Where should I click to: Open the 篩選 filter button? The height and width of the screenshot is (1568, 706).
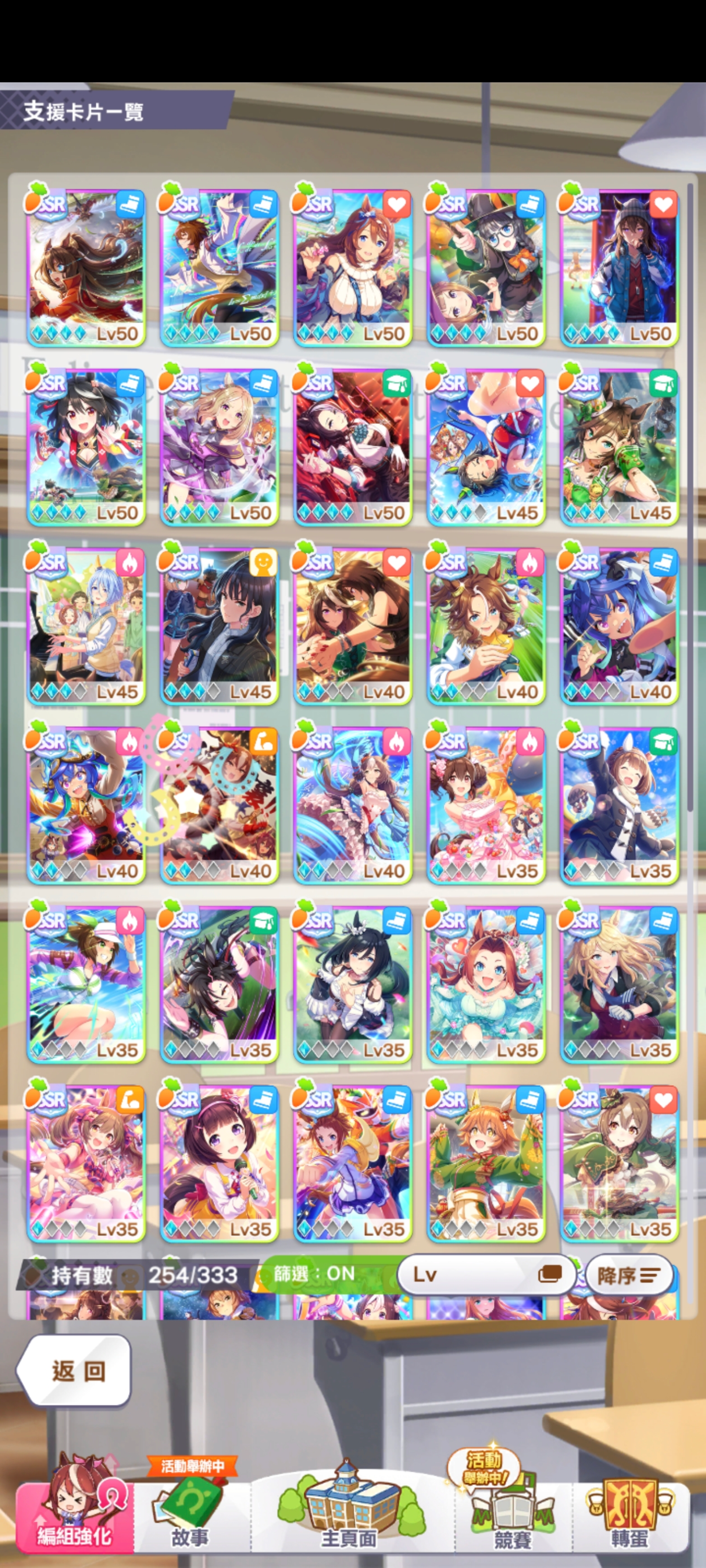click(x=314, y=1273)
